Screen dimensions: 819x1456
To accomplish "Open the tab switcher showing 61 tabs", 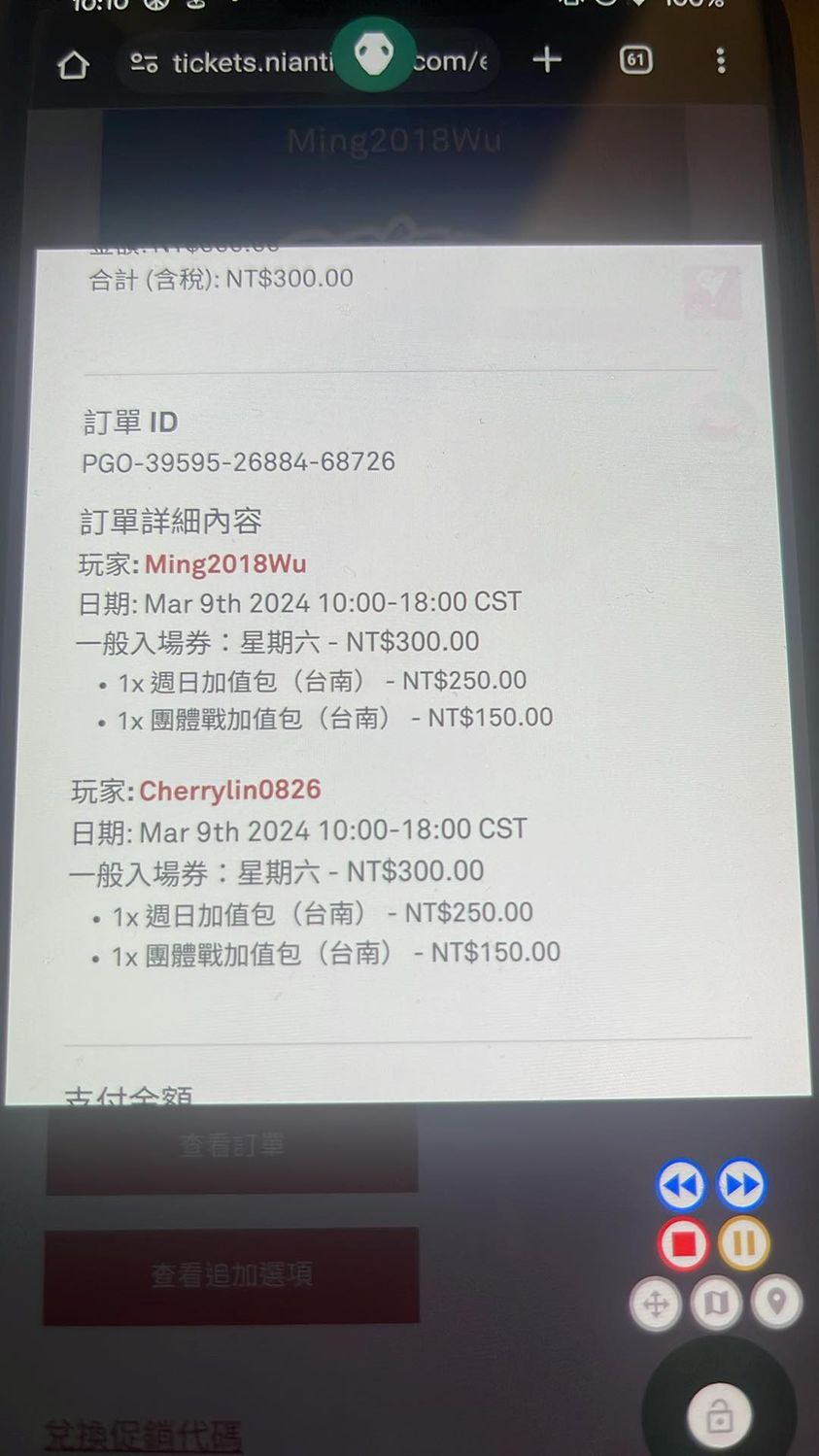I will (x=635, y=60).
